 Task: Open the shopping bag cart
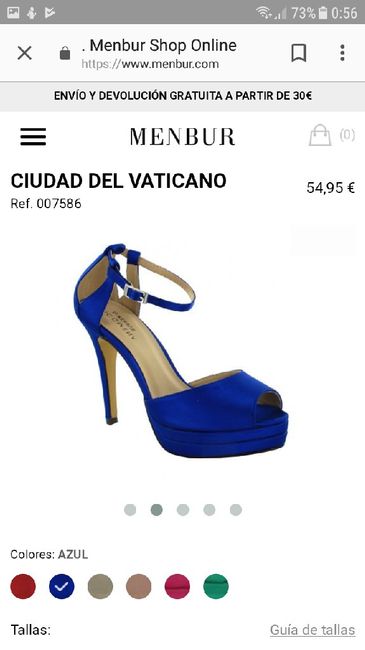click(x=320, y=135)
